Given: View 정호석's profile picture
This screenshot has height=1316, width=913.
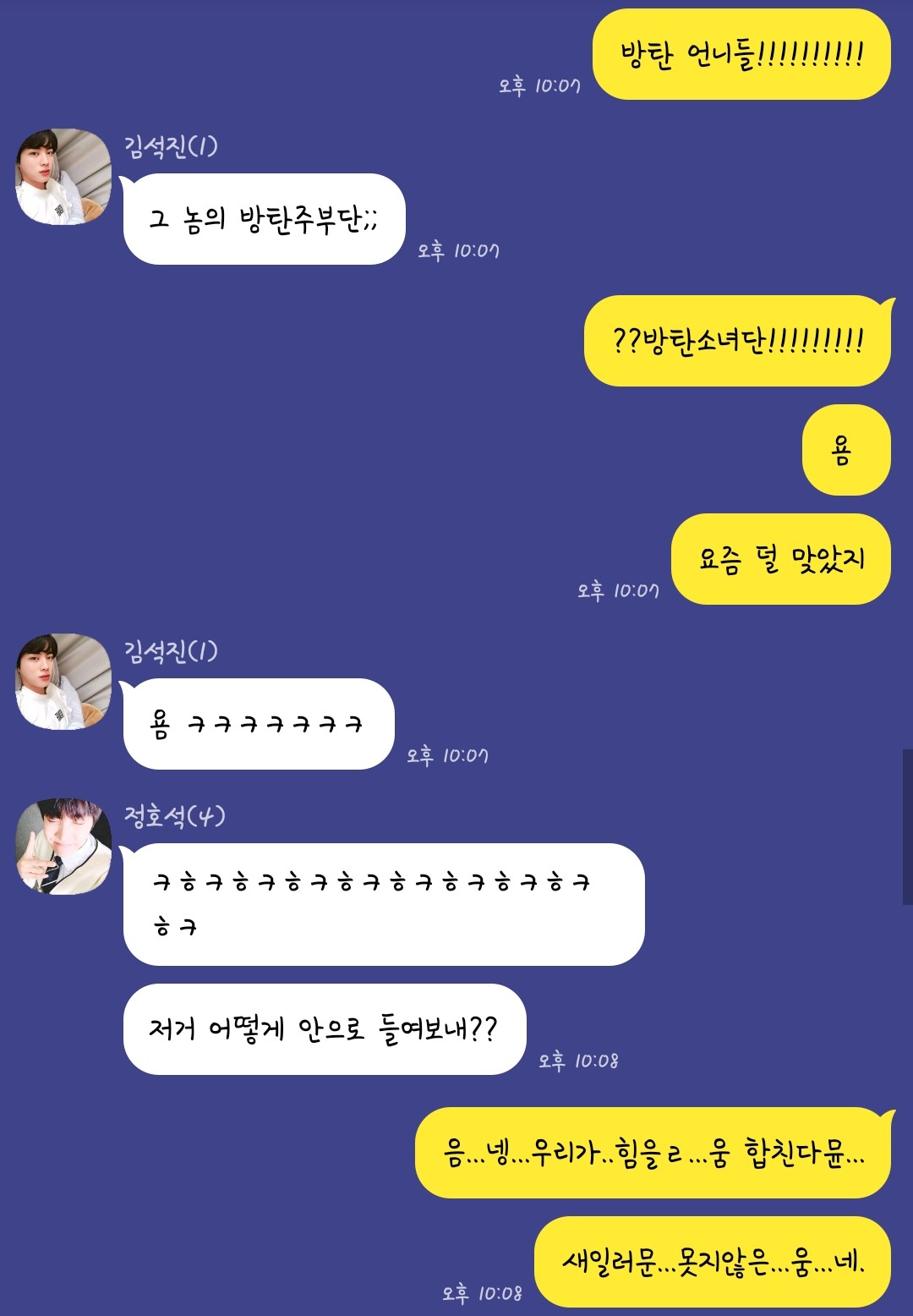Looking at the screenshot, I should pos(63,847).
